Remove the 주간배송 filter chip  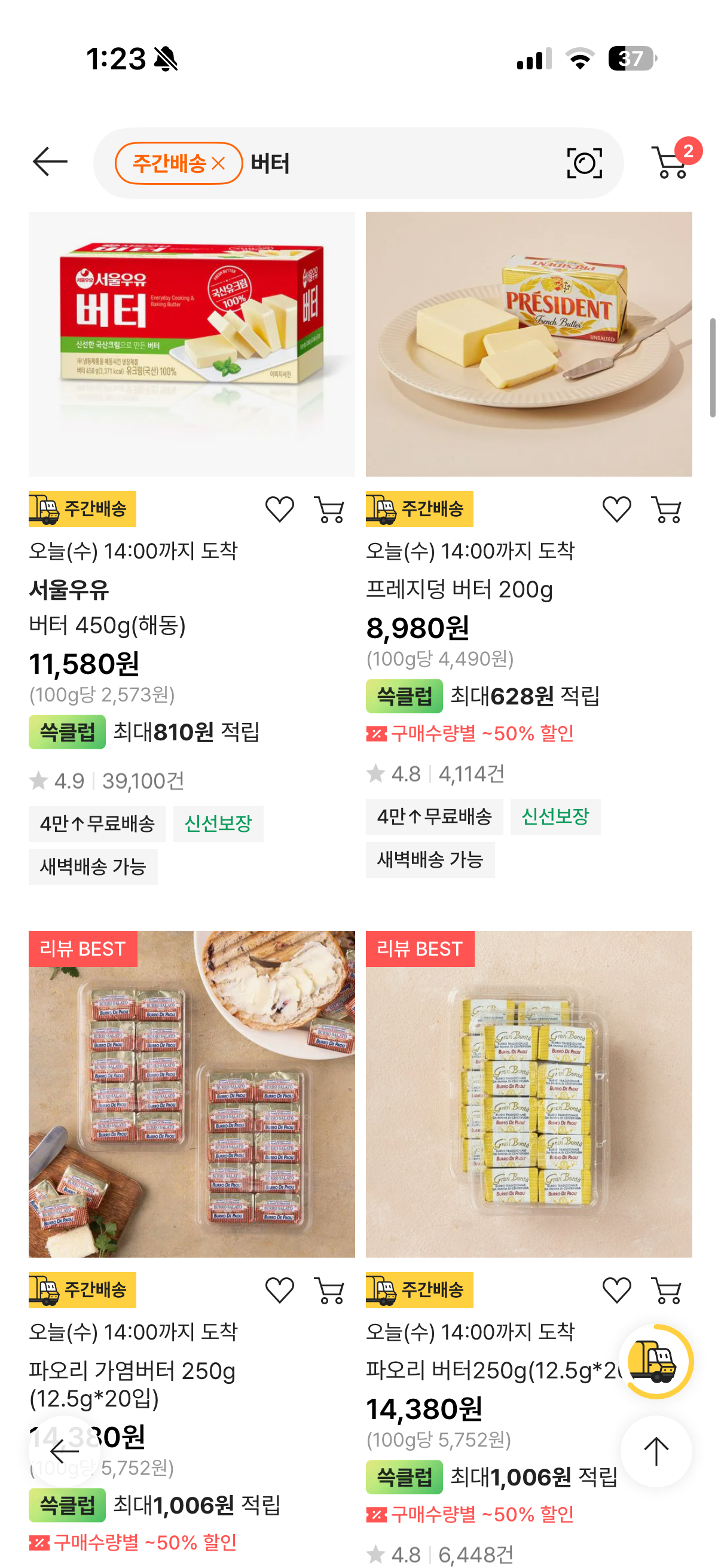pos(218,163)
